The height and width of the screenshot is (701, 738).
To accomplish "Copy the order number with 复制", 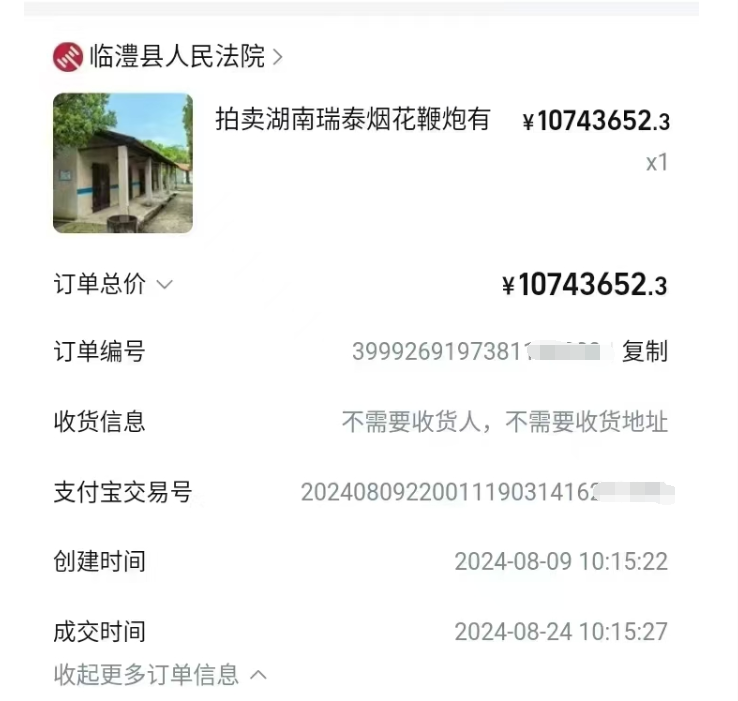I will coord(644,352).
